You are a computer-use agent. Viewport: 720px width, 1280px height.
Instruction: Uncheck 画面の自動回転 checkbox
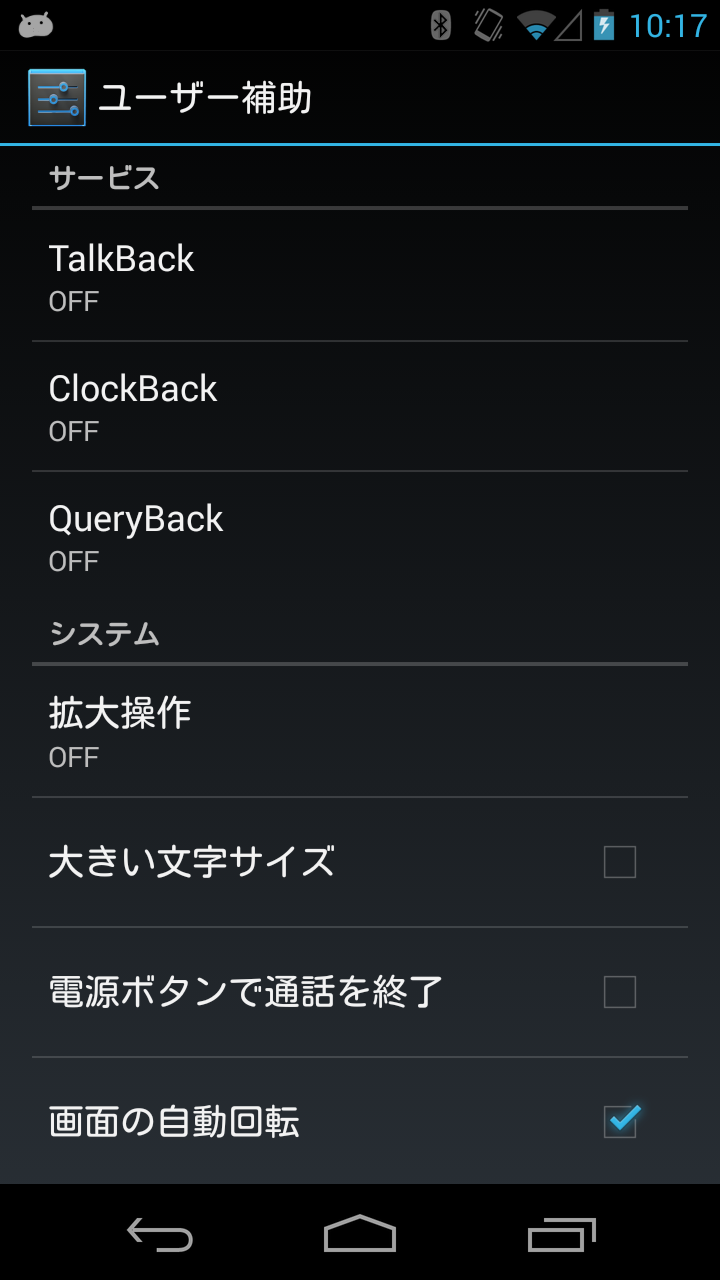620,1122
